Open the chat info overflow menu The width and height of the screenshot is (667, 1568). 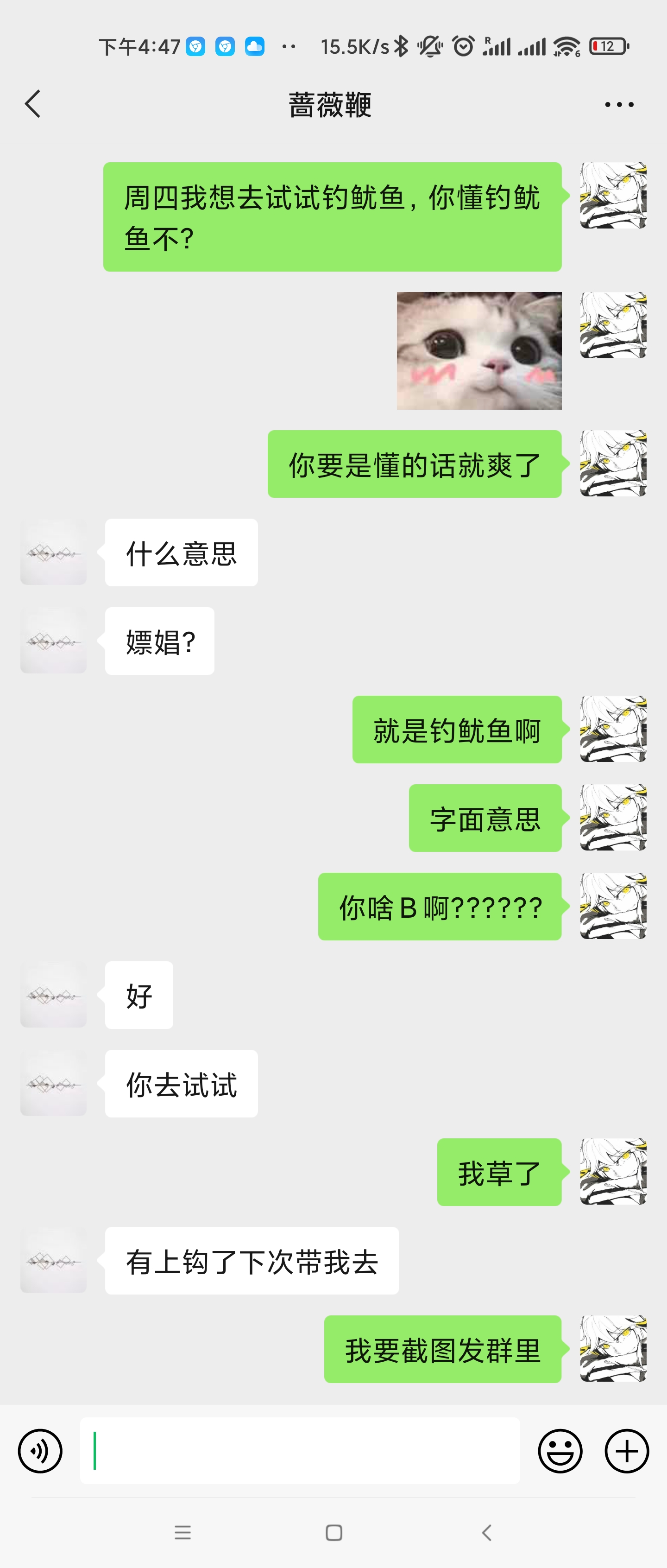(619, 105)
